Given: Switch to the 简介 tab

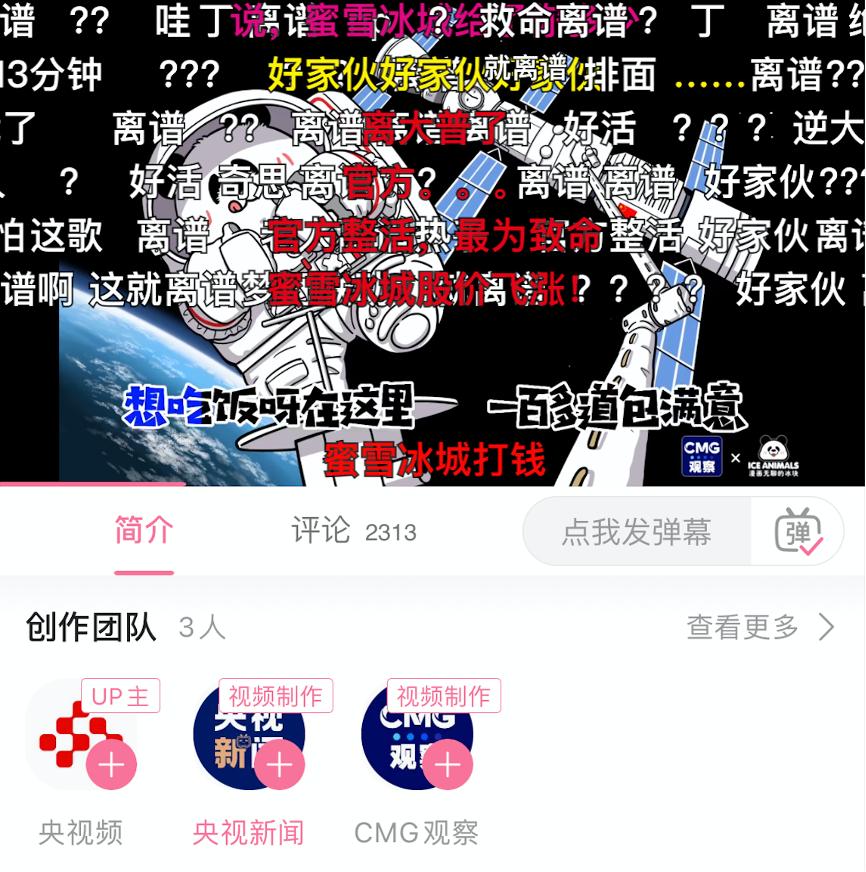Looking at the screenshot, I should point(144,531).
